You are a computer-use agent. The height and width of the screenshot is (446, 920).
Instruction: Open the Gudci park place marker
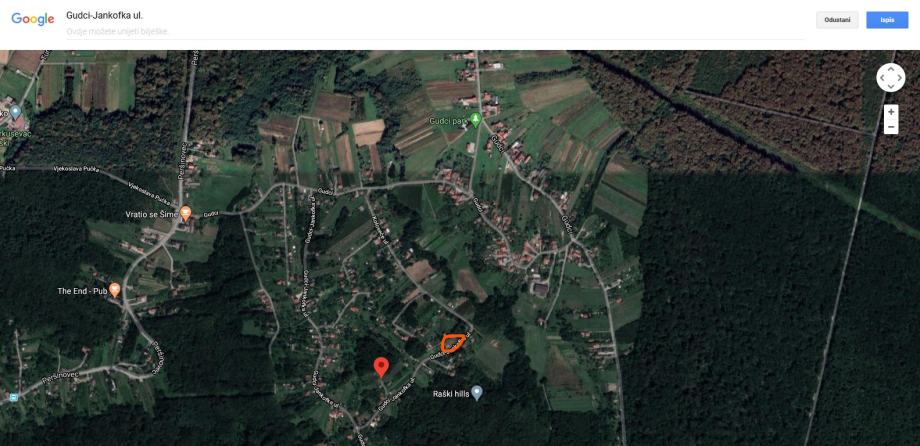(476, 119)
